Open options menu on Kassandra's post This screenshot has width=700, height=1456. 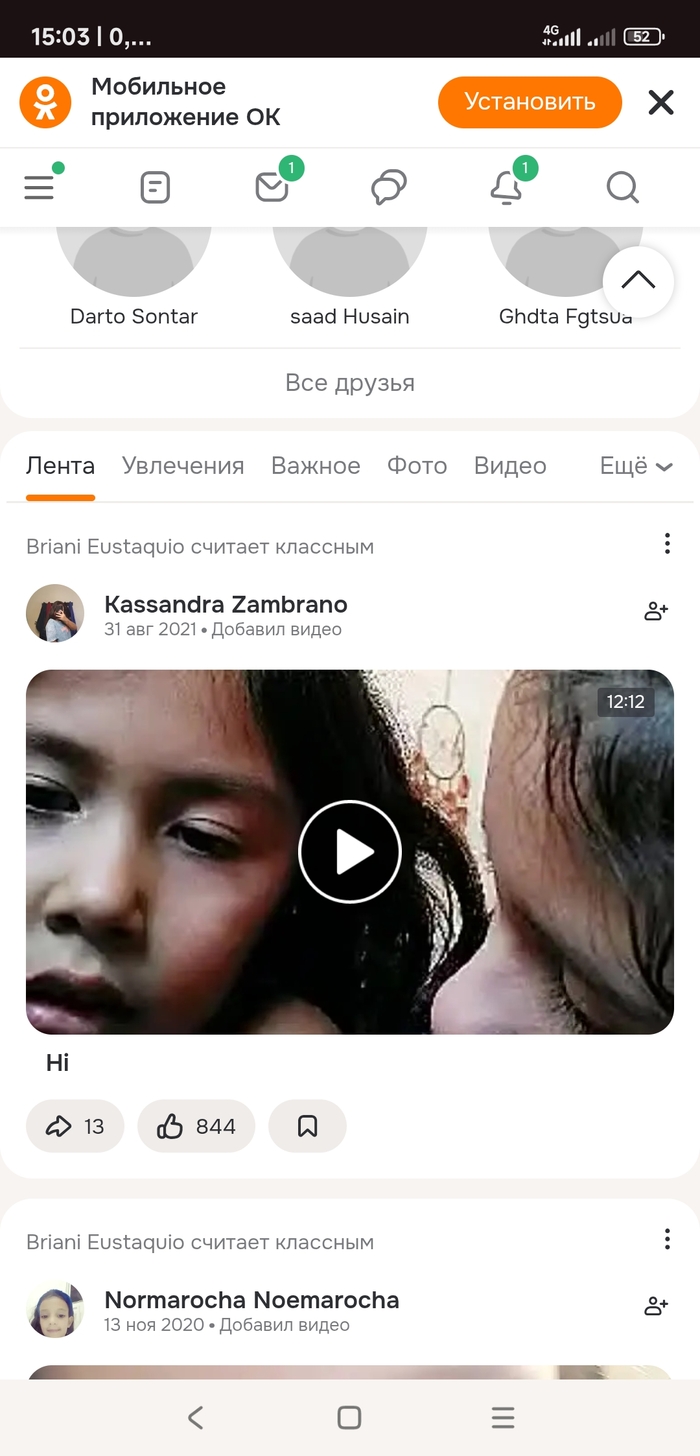pos(667,544)
